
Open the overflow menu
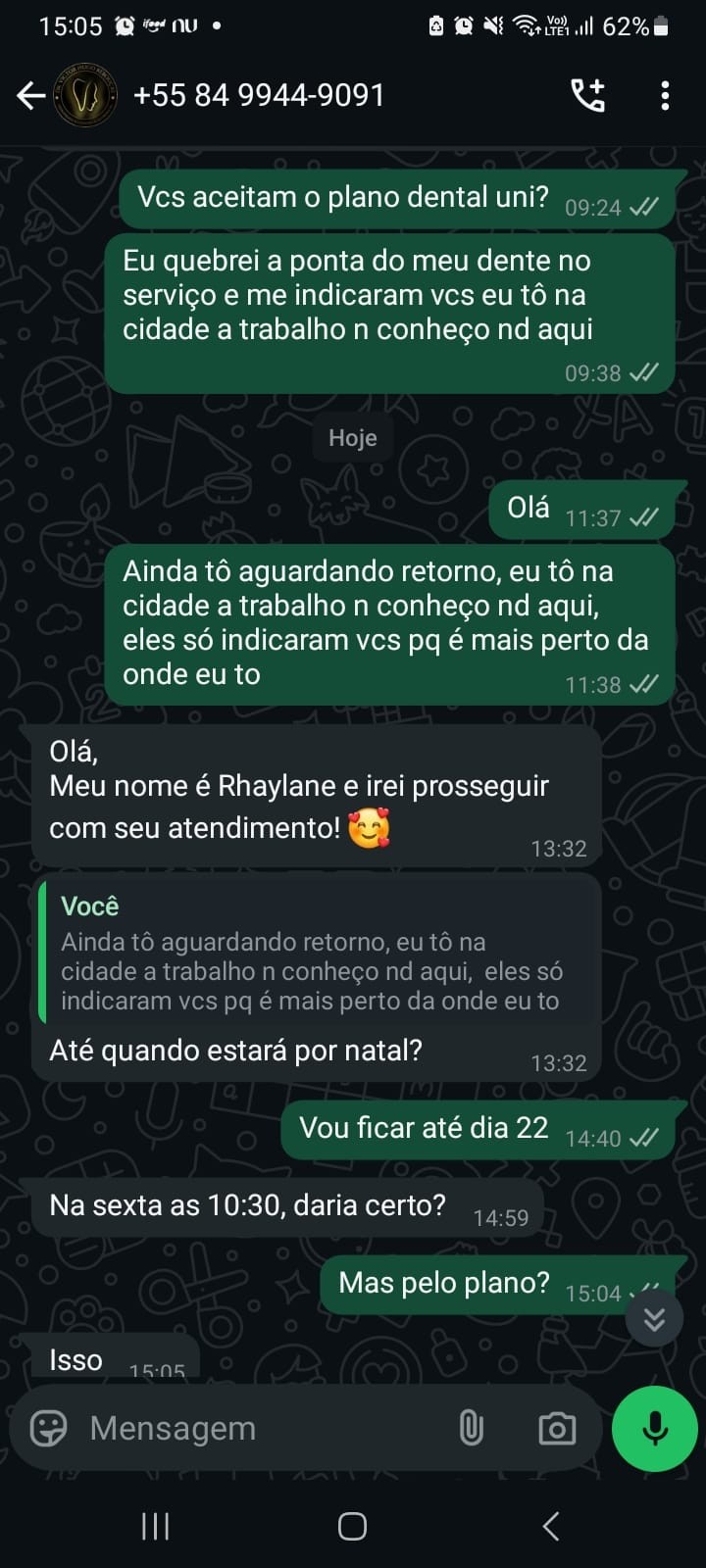(x=665, y=95)
